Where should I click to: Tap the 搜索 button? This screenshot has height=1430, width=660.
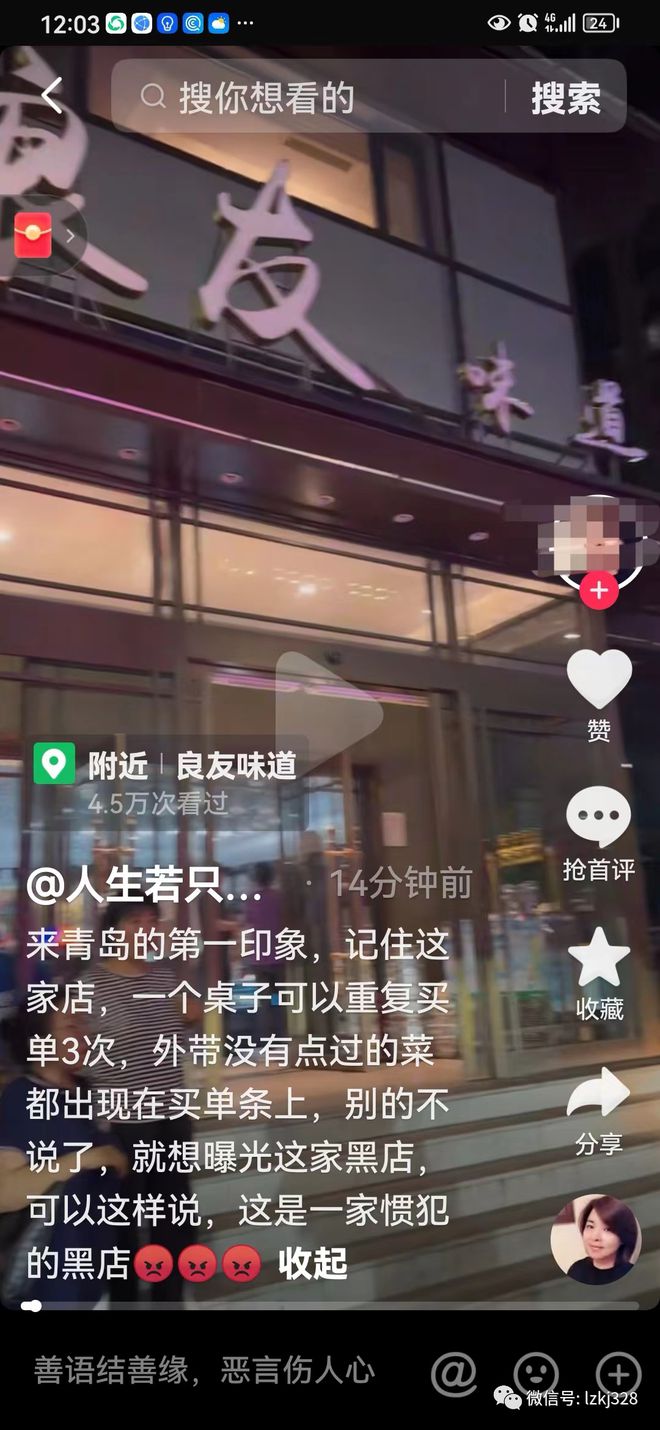pyautogui.click(x=565, y=98)
